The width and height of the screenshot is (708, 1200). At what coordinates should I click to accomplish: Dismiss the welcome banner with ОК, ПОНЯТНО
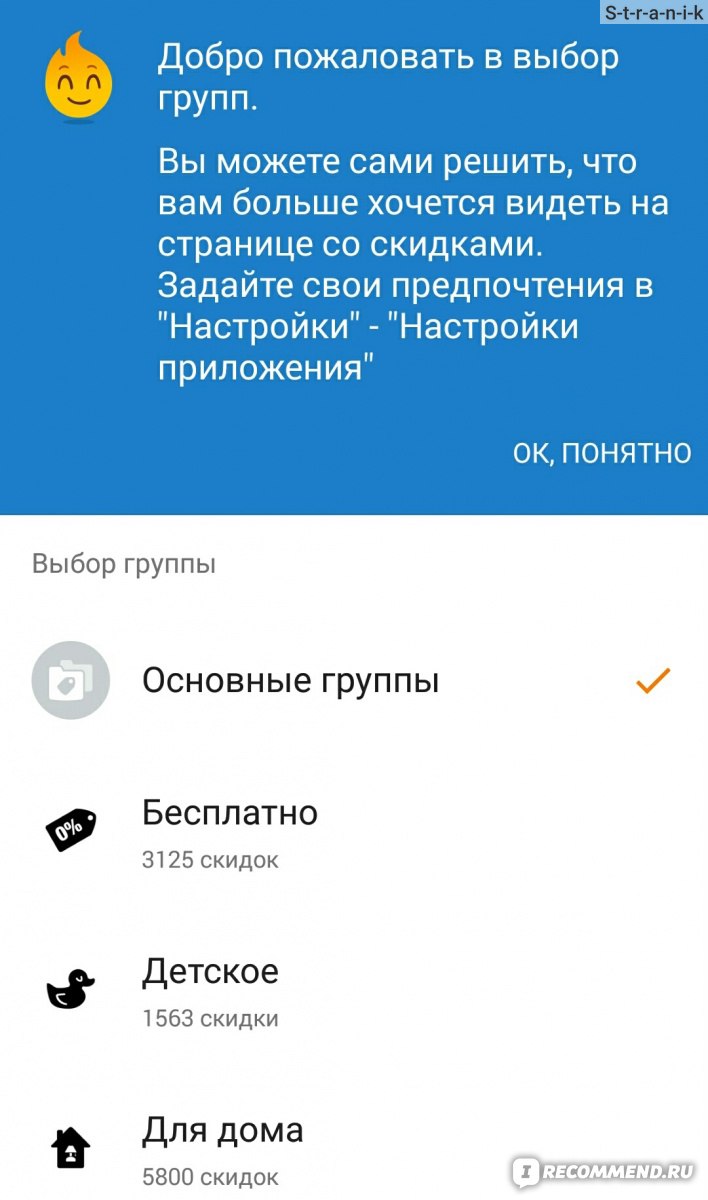pos(601,453)
